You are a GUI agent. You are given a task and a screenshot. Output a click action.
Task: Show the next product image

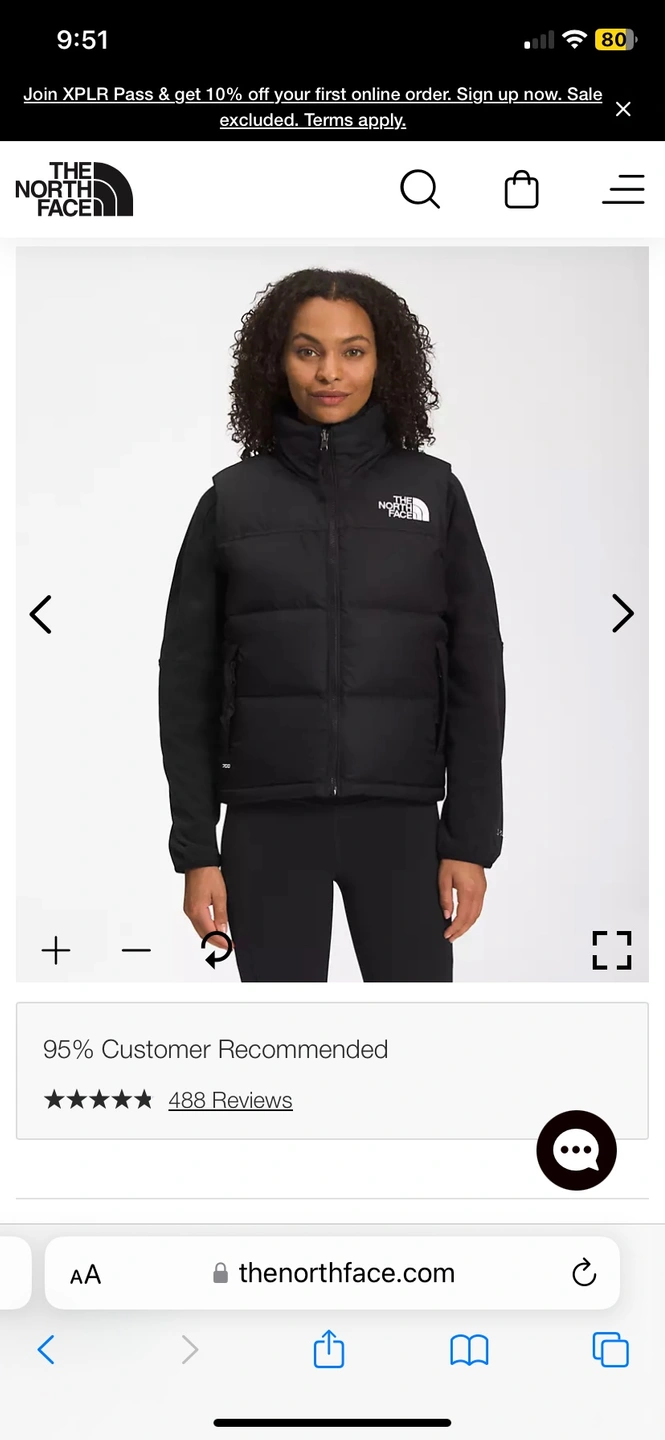pos(622,614)
